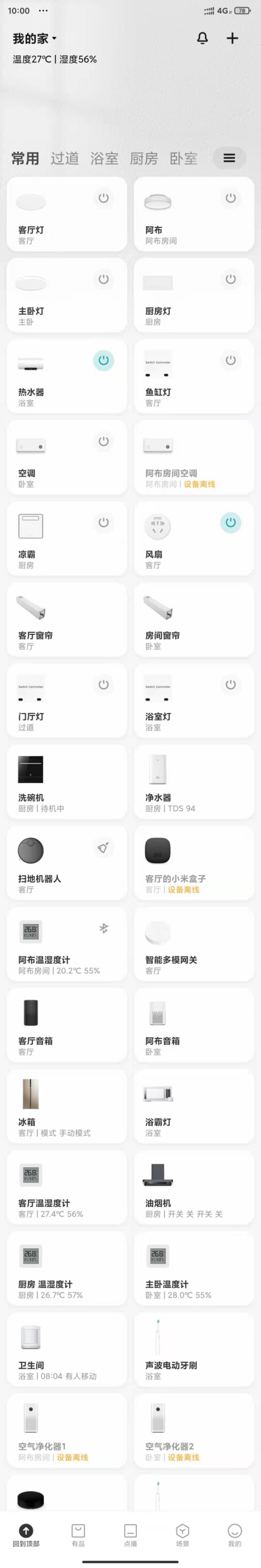The image size is (261, 1568).
Task: Switch to the 过道 room tab
Action: point(65,159)
